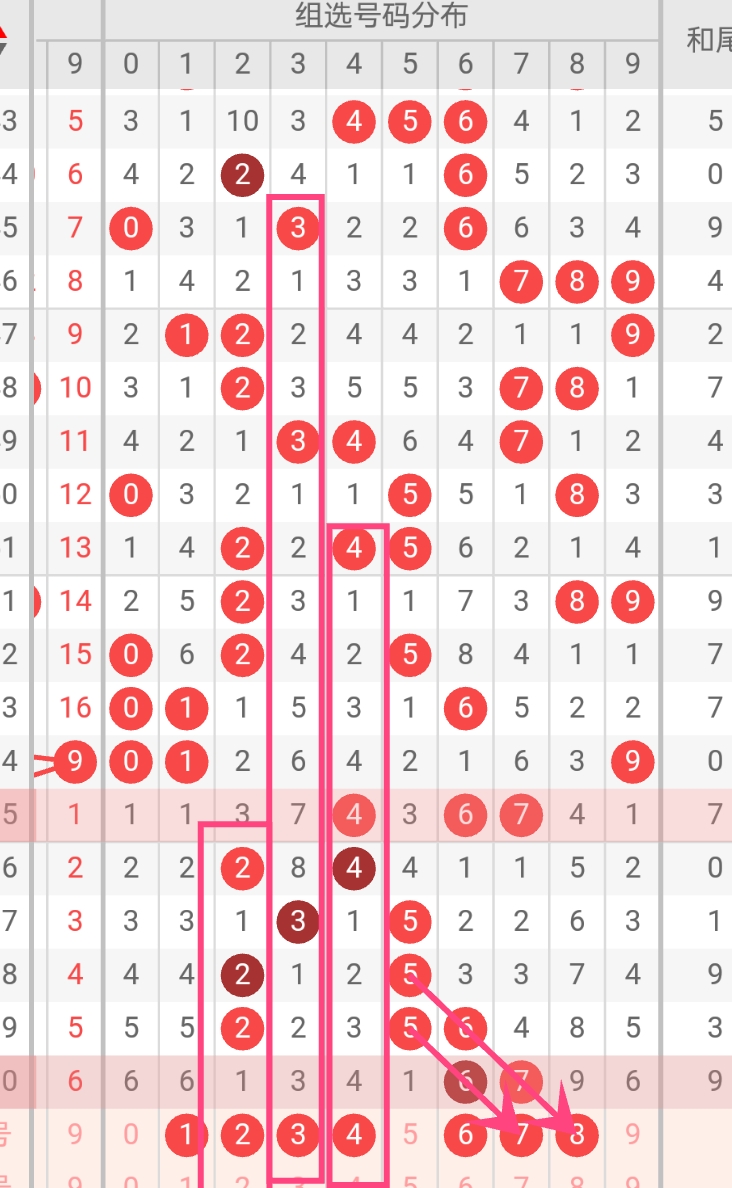Deselect number 2 in the pick row
The width and height of the screenshot is (732, 1188).
242,1134
